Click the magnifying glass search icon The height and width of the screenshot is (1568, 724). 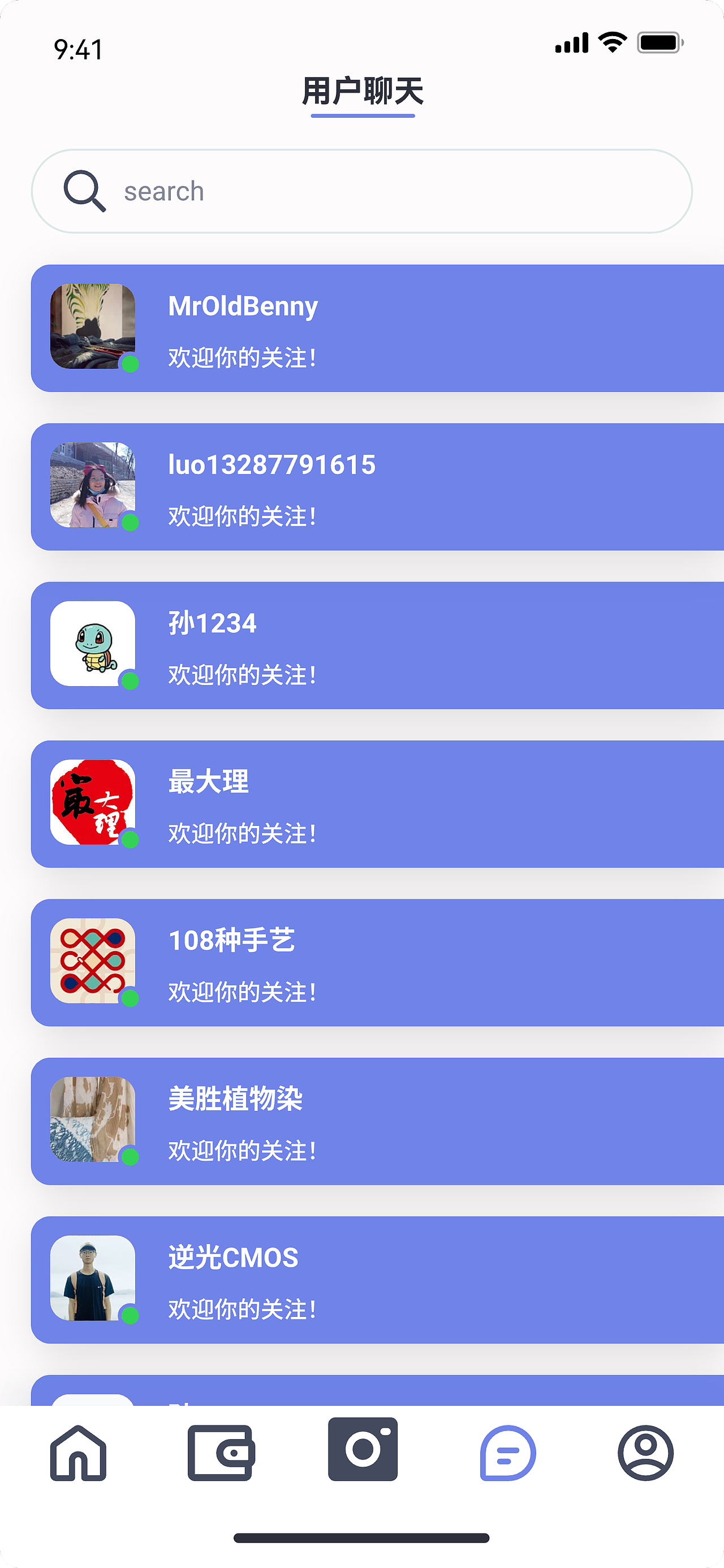pyautogui.click(x=85, y=190)
